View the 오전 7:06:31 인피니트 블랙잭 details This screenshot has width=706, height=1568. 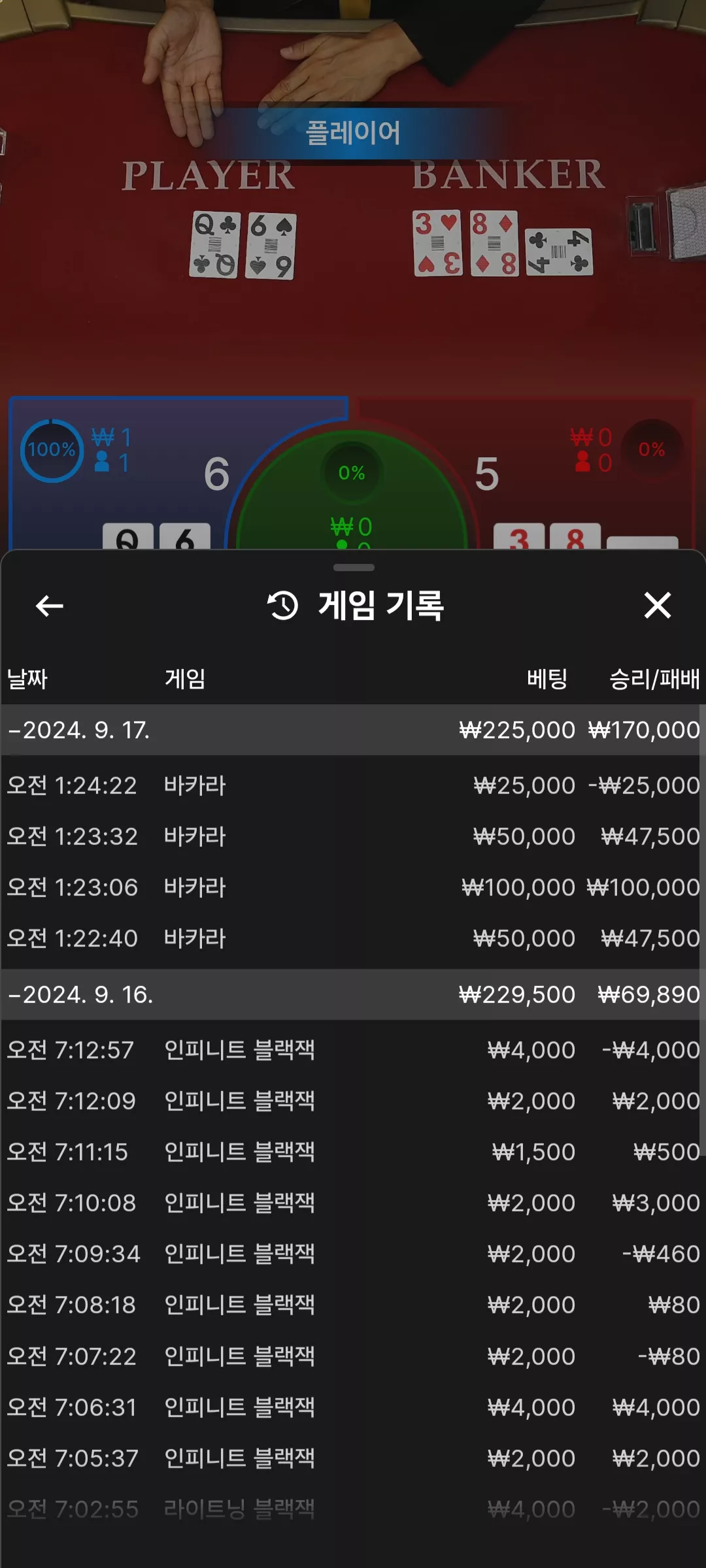tap(353, 1407)
